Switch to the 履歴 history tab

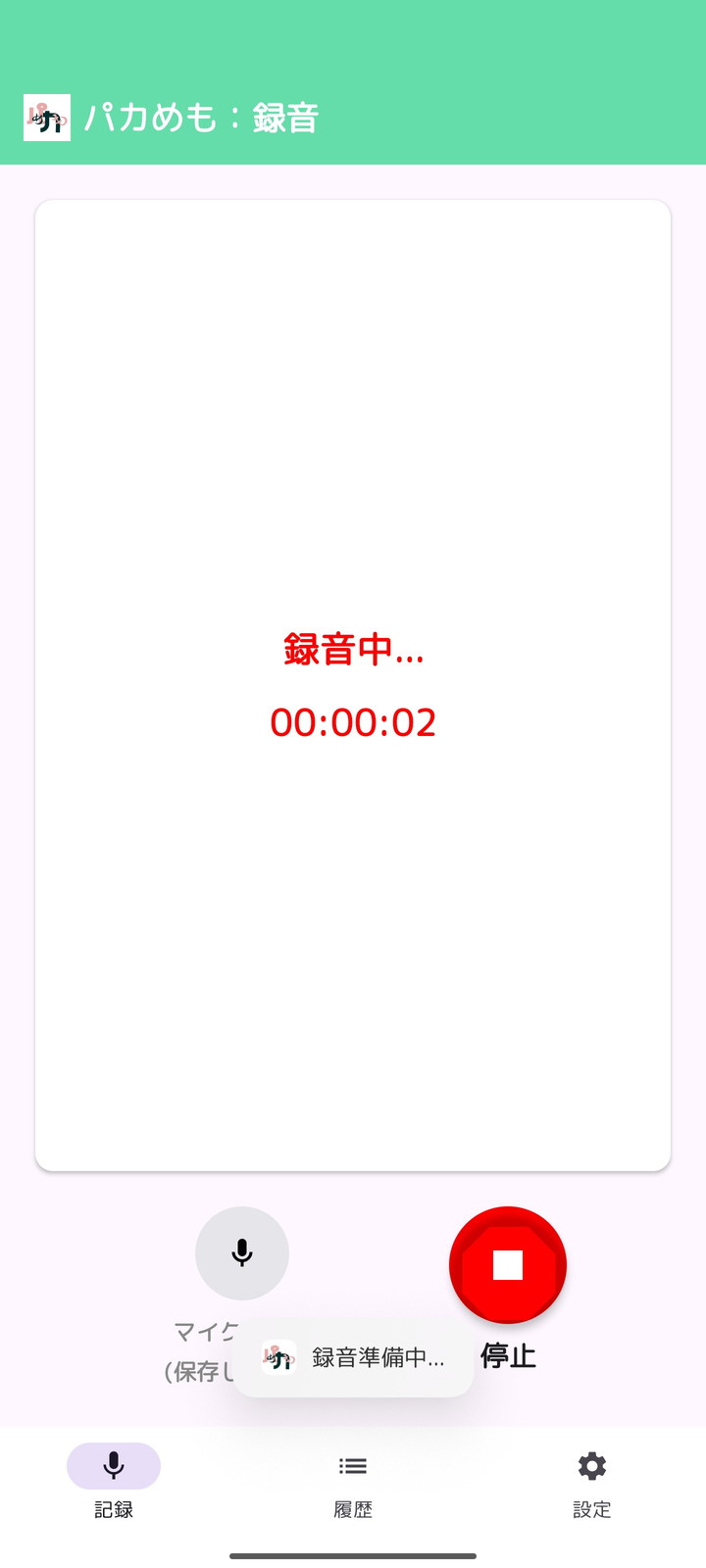[353, 1481]
